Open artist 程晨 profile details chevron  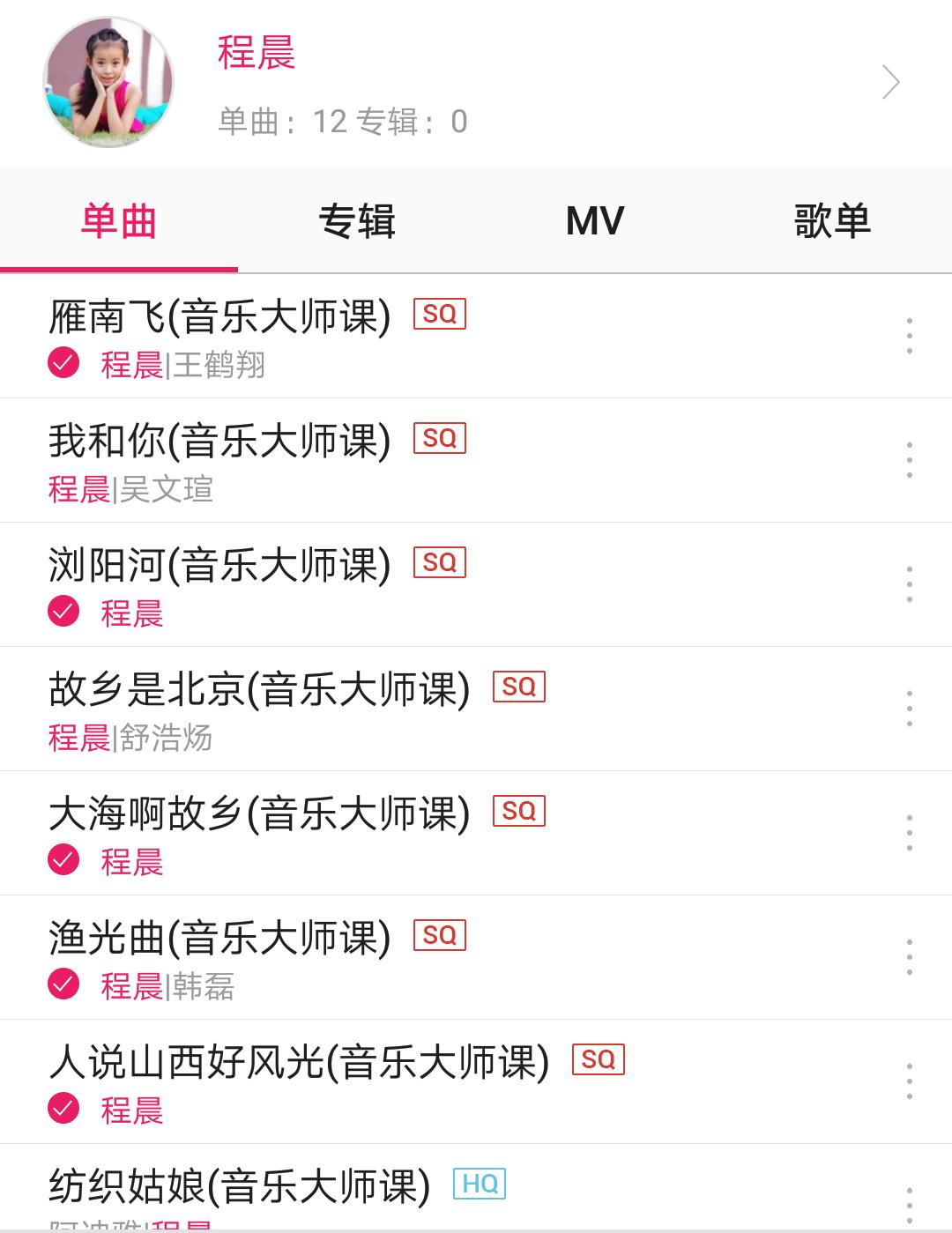890,83
